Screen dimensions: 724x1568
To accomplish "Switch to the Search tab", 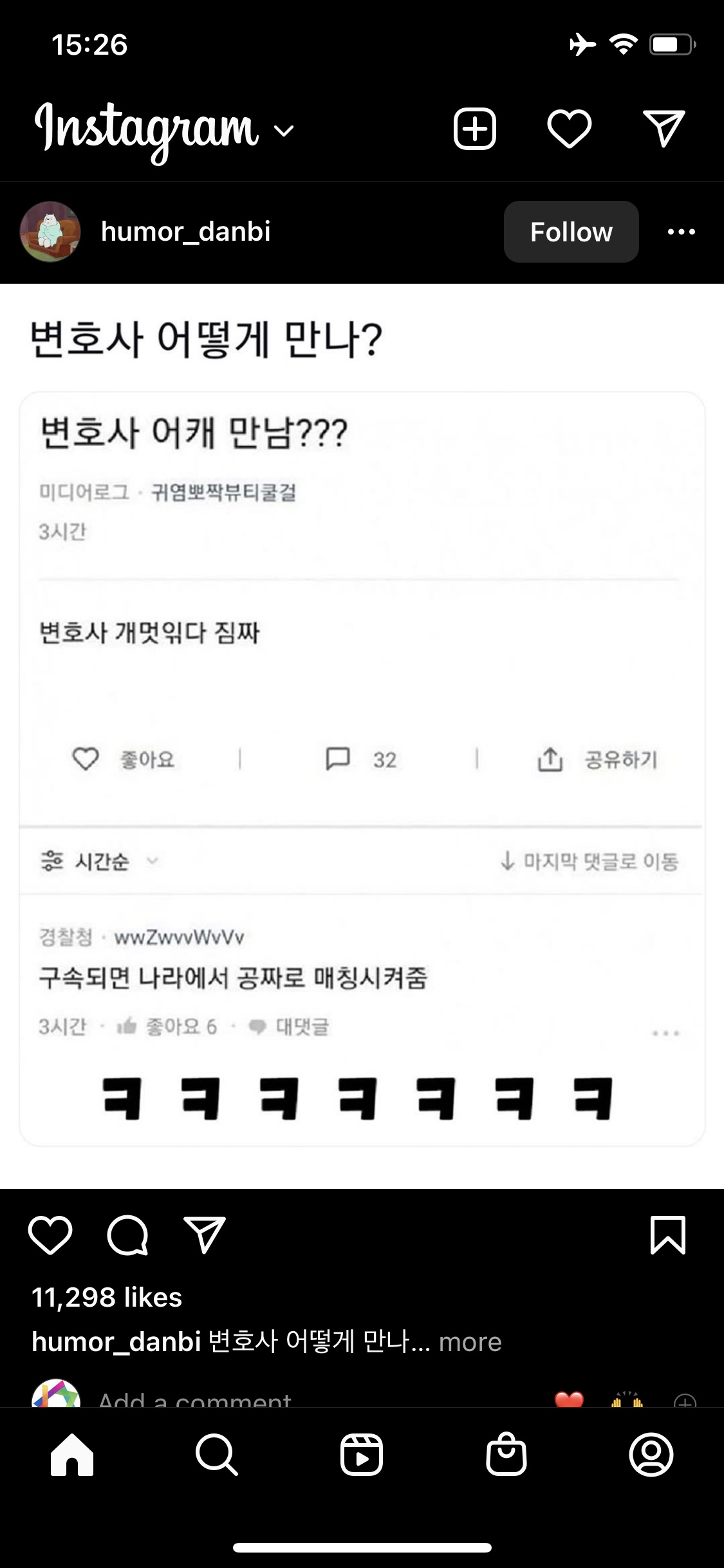I will click(217, 1455).
